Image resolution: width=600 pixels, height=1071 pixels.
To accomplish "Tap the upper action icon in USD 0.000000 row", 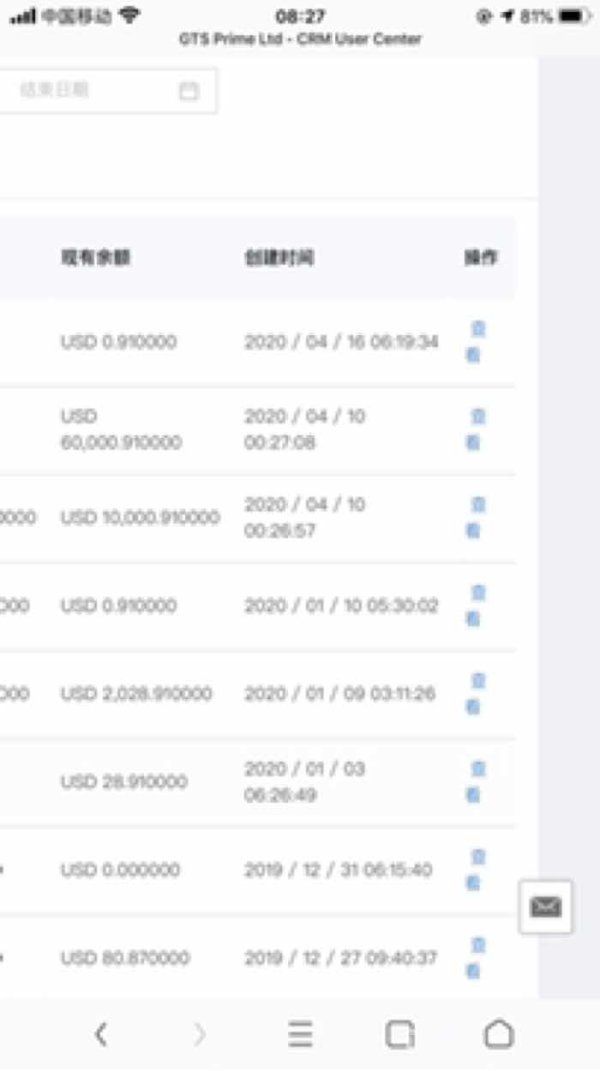I will (x=478, y=857).
